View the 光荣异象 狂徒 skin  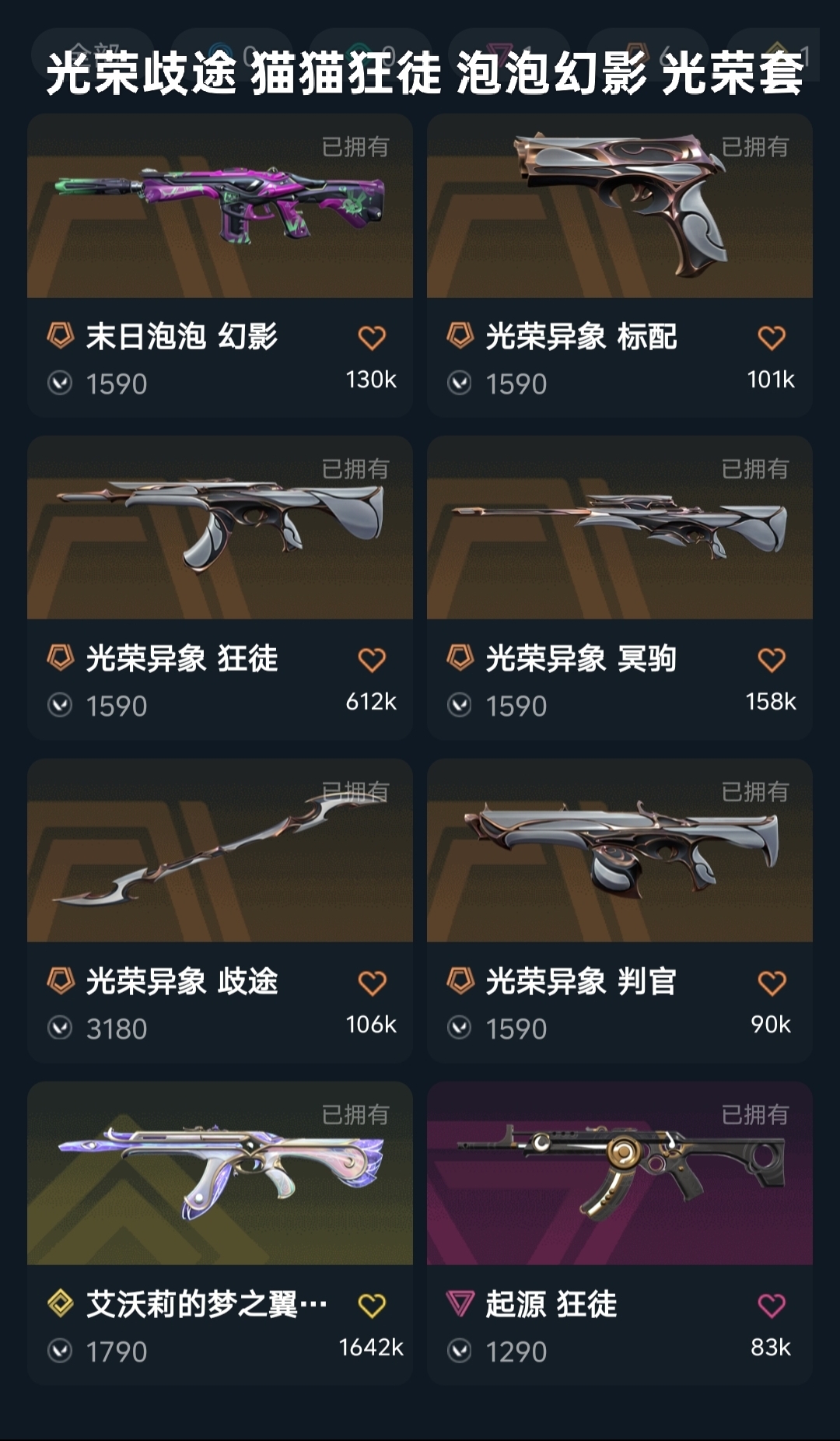(x=219, y=528)
